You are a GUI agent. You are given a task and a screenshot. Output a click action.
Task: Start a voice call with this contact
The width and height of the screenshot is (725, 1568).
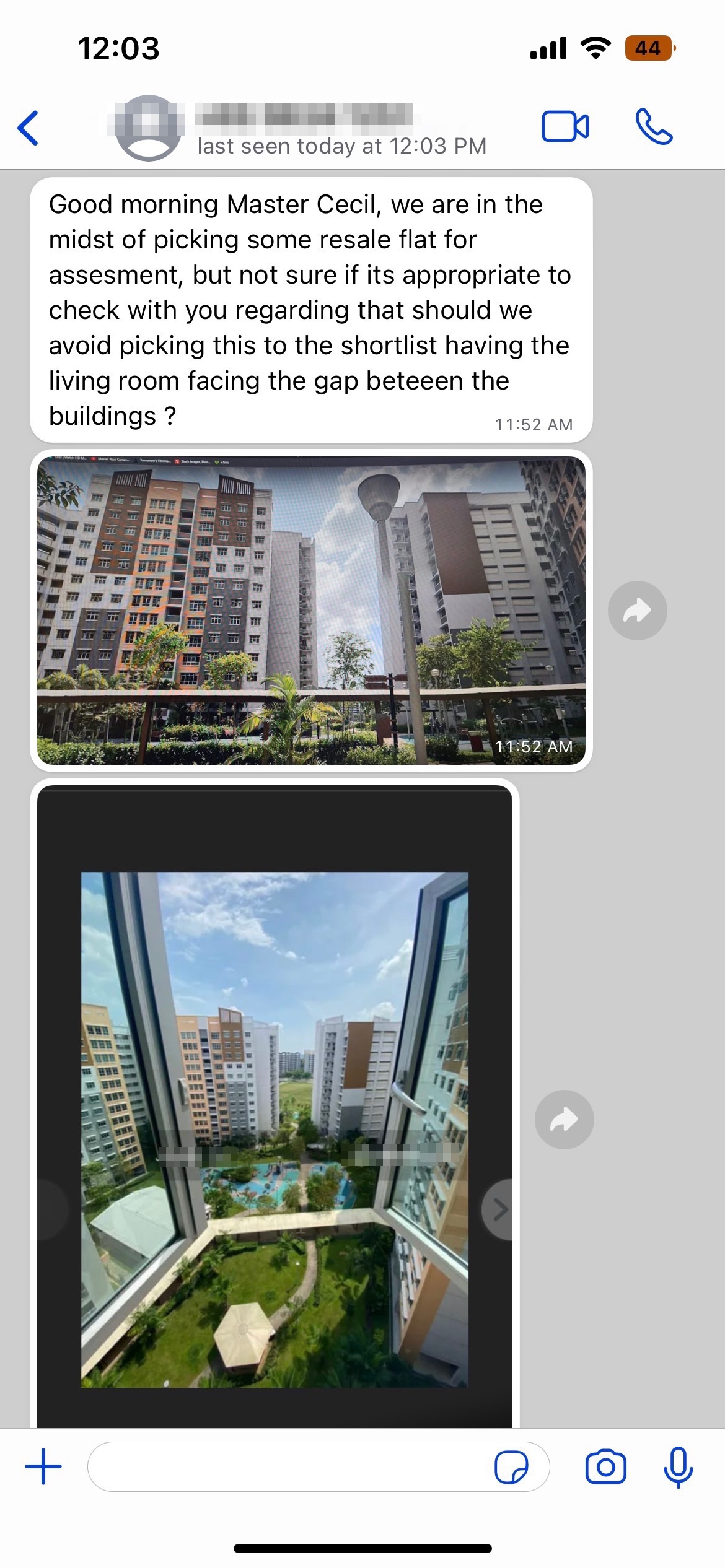(x=654, y=127)
